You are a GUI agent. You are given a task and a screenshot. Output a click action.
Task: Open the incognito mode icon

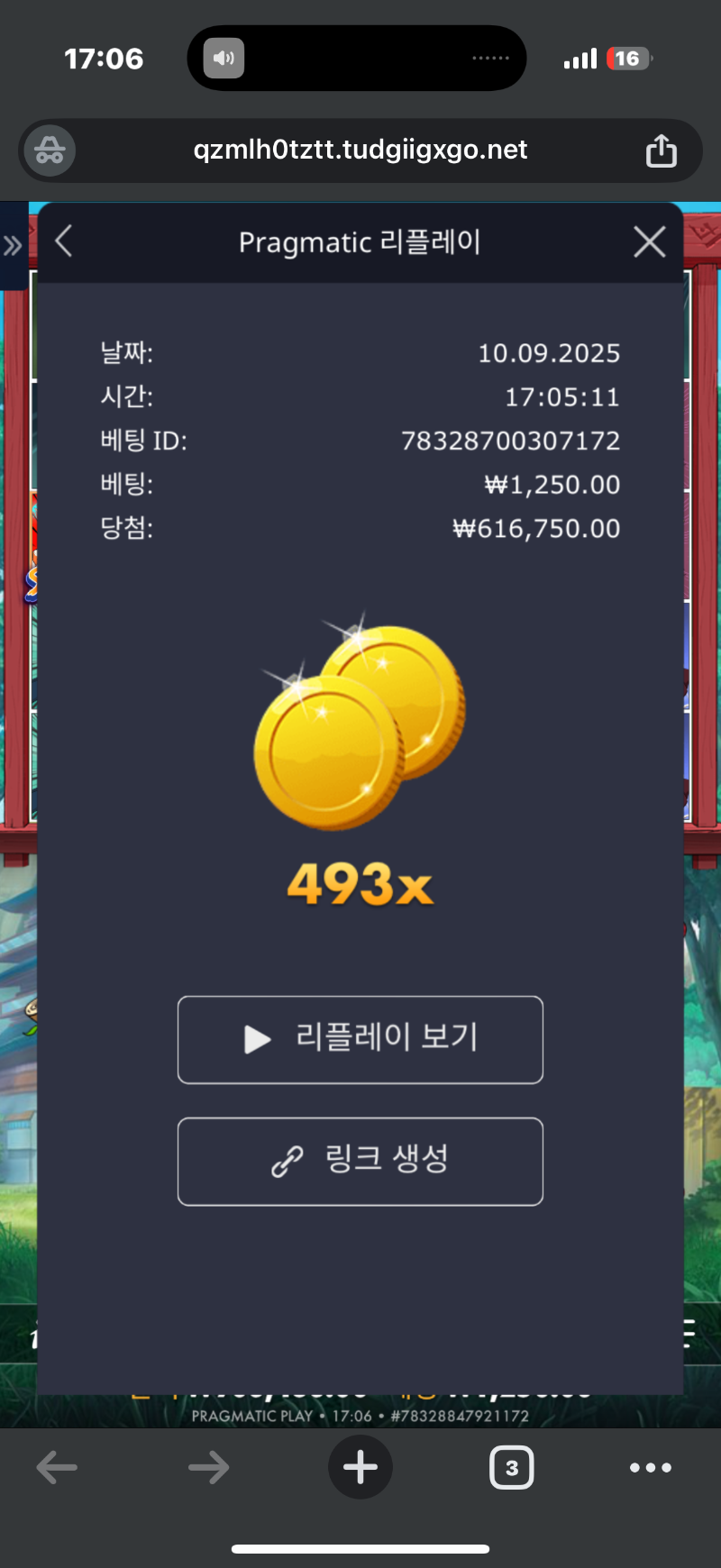coord(50,150)
